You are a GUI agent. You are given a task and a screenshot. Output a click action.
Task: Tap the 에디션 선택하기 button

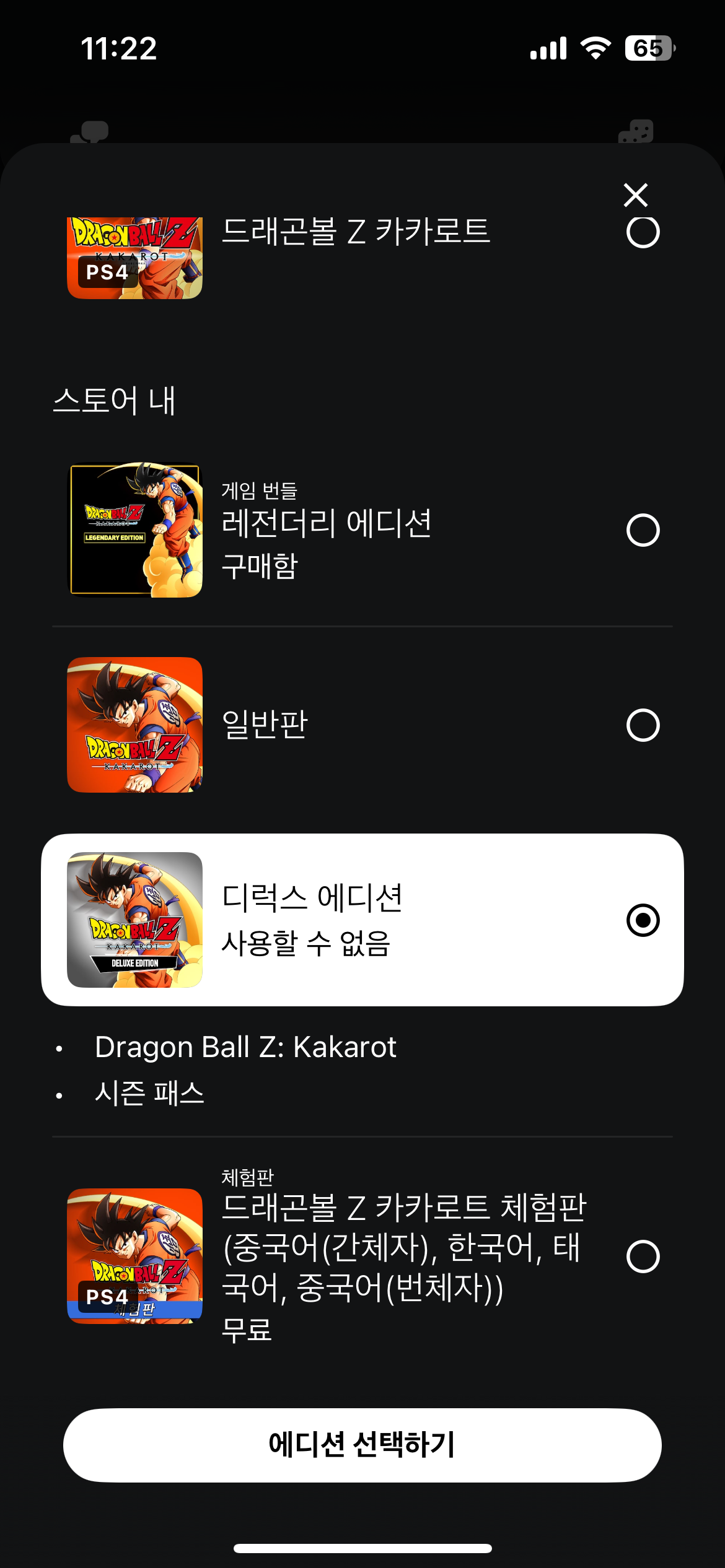click(362, 1445)
